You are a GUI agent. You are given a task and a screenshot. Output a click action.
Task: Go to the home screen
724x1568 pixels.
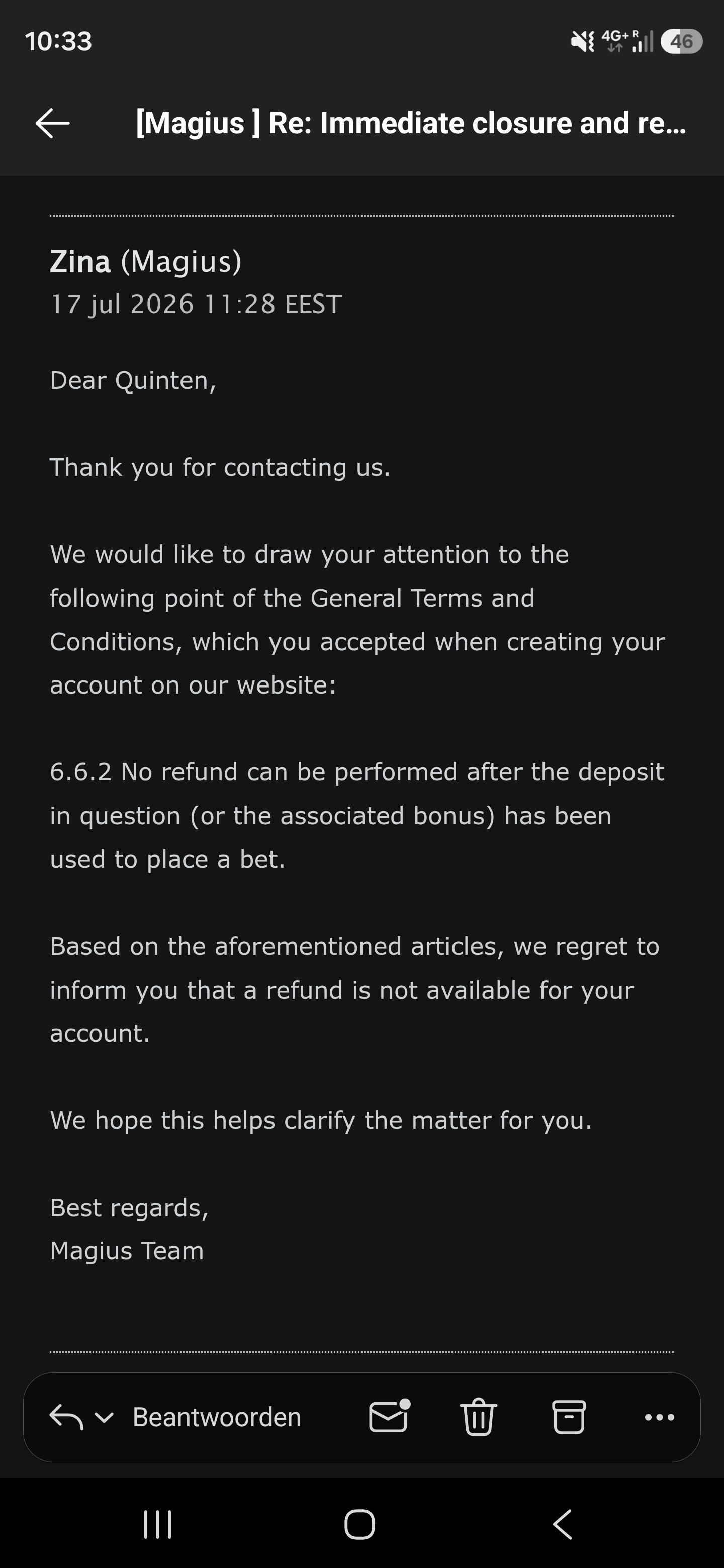[360, 1524]
